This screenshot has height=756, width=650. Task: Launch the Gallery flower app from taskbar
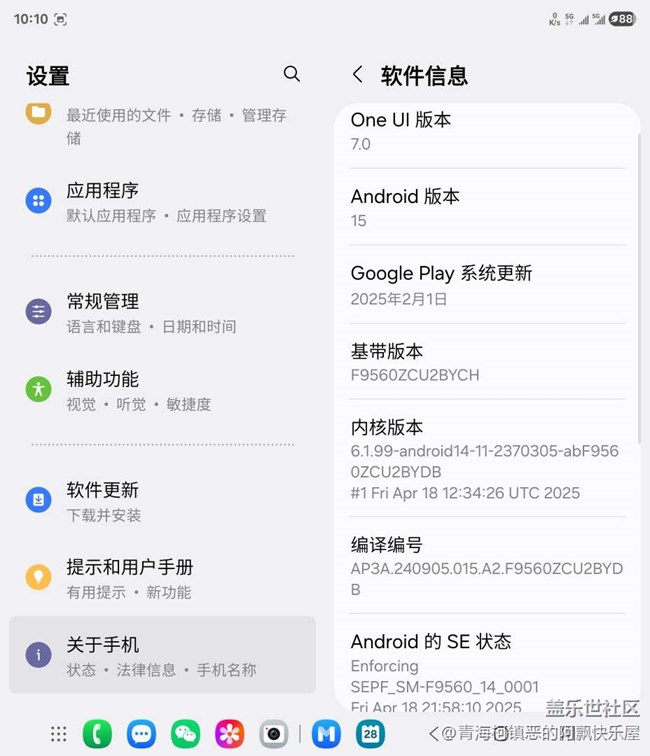pyautogui.click(x=230, y=734)
